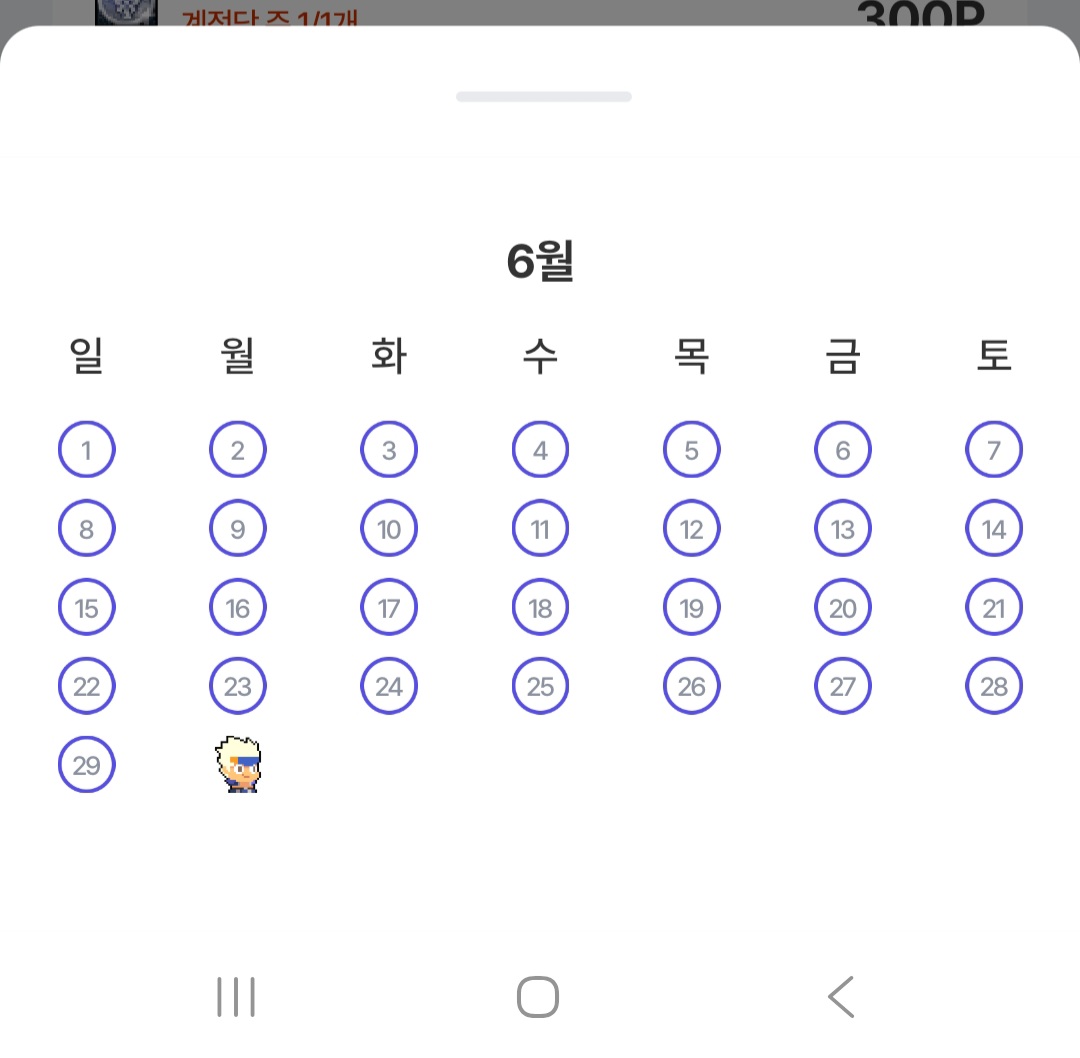The height and width of the screenshot is (1058, 1080).
Task: Open recent apps from the navigation bar
Action: tap(236, 997)
